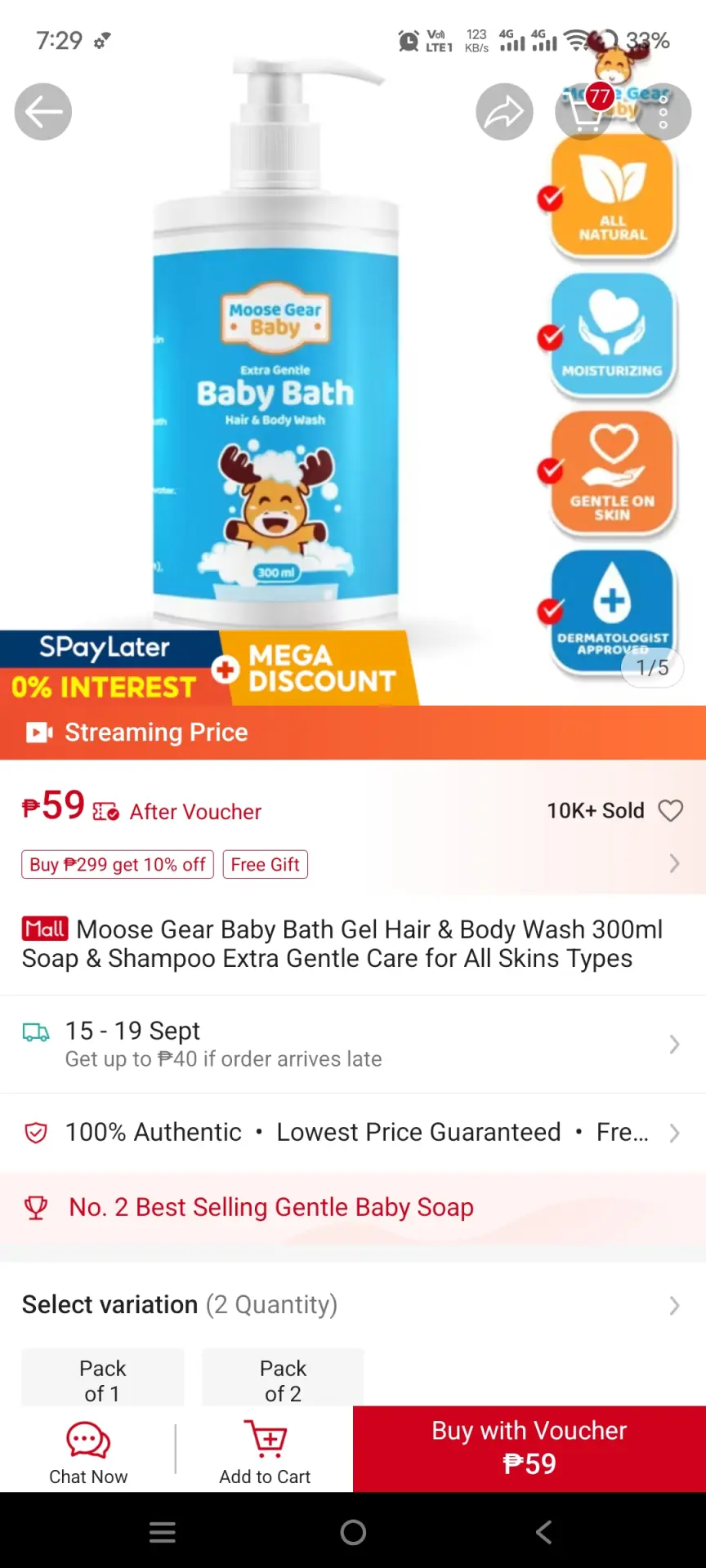This screenshot has height=1568, width=706.
Task: Start a chat with Chat Now
Action: pyautogui.click(x=88, y=1450)
